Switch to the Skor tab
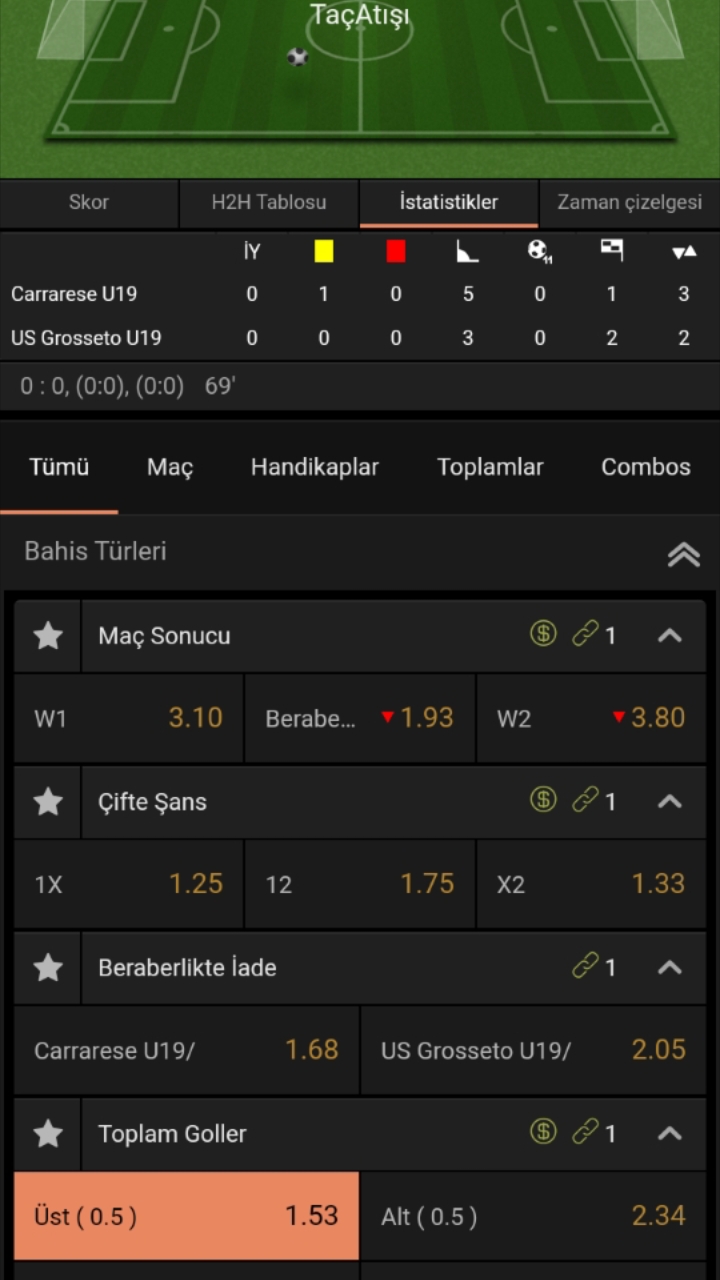This screenshot has width=720, height=1280. click(x=89, y=203)
